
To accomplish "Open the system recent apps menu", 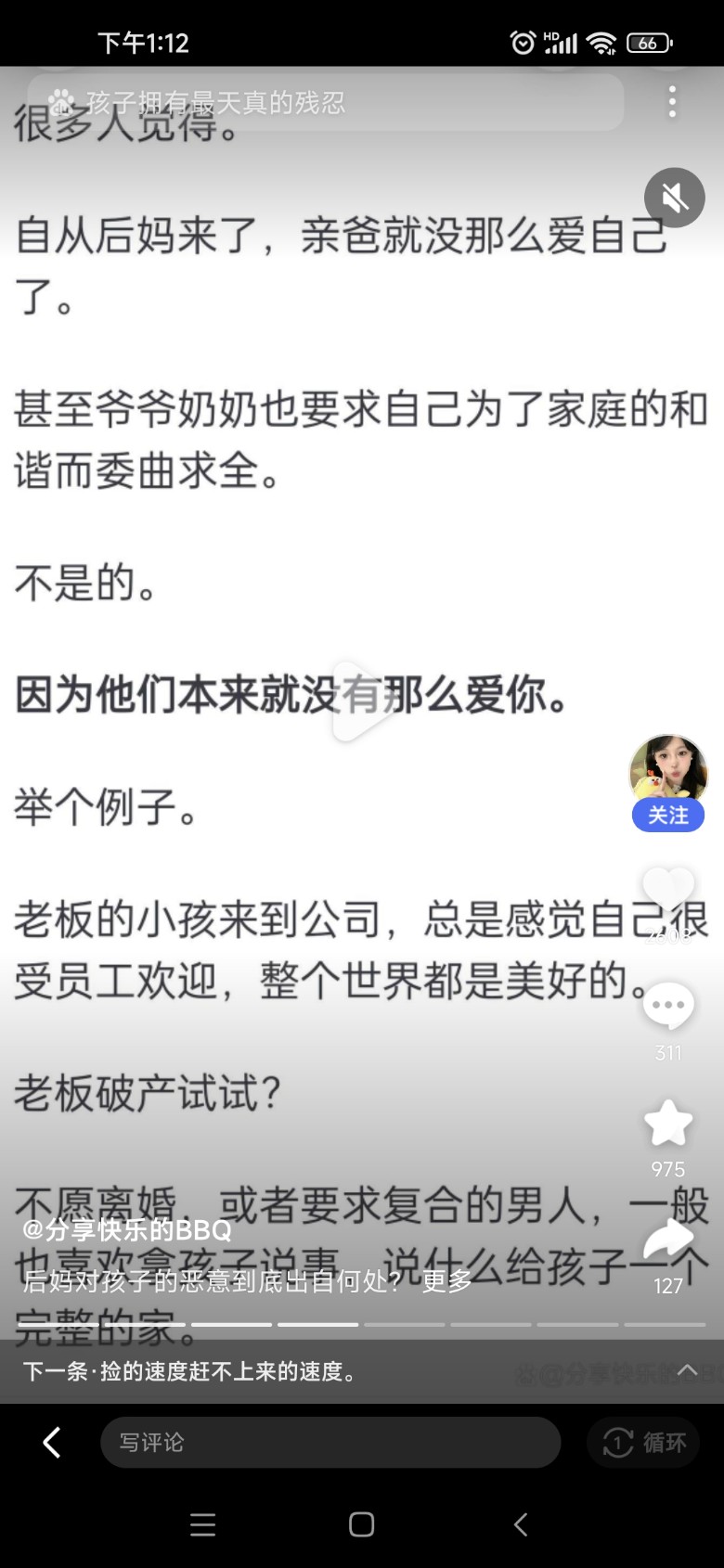I will [202, 1524].
